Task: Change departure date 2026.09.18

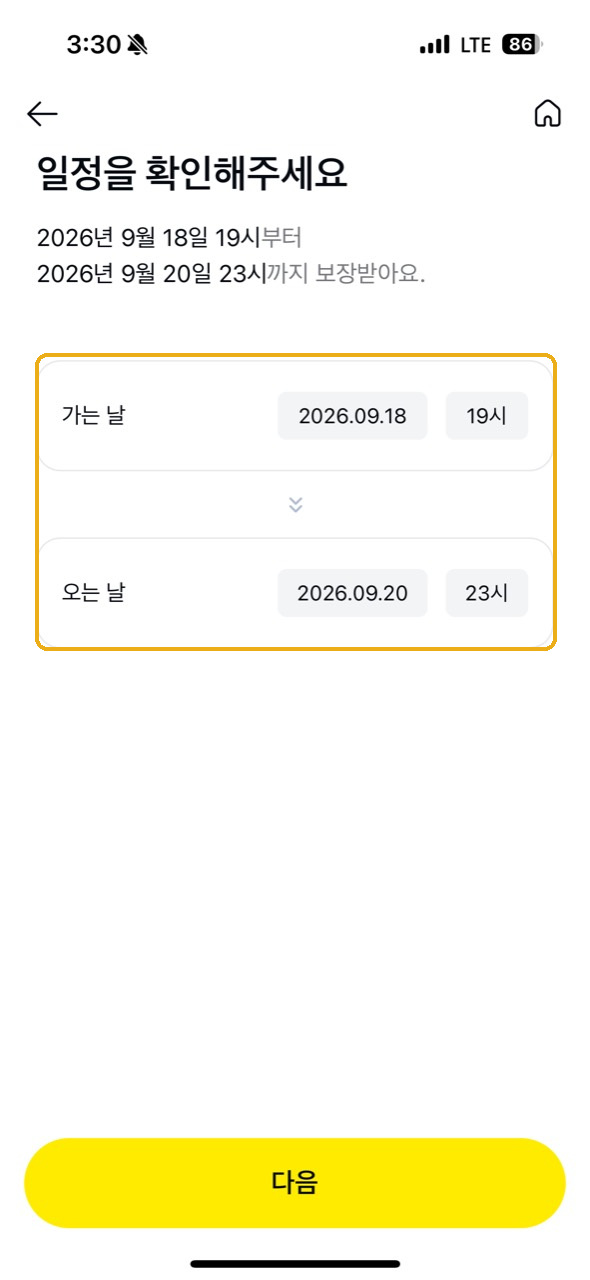Action: [x=352, y=416]
